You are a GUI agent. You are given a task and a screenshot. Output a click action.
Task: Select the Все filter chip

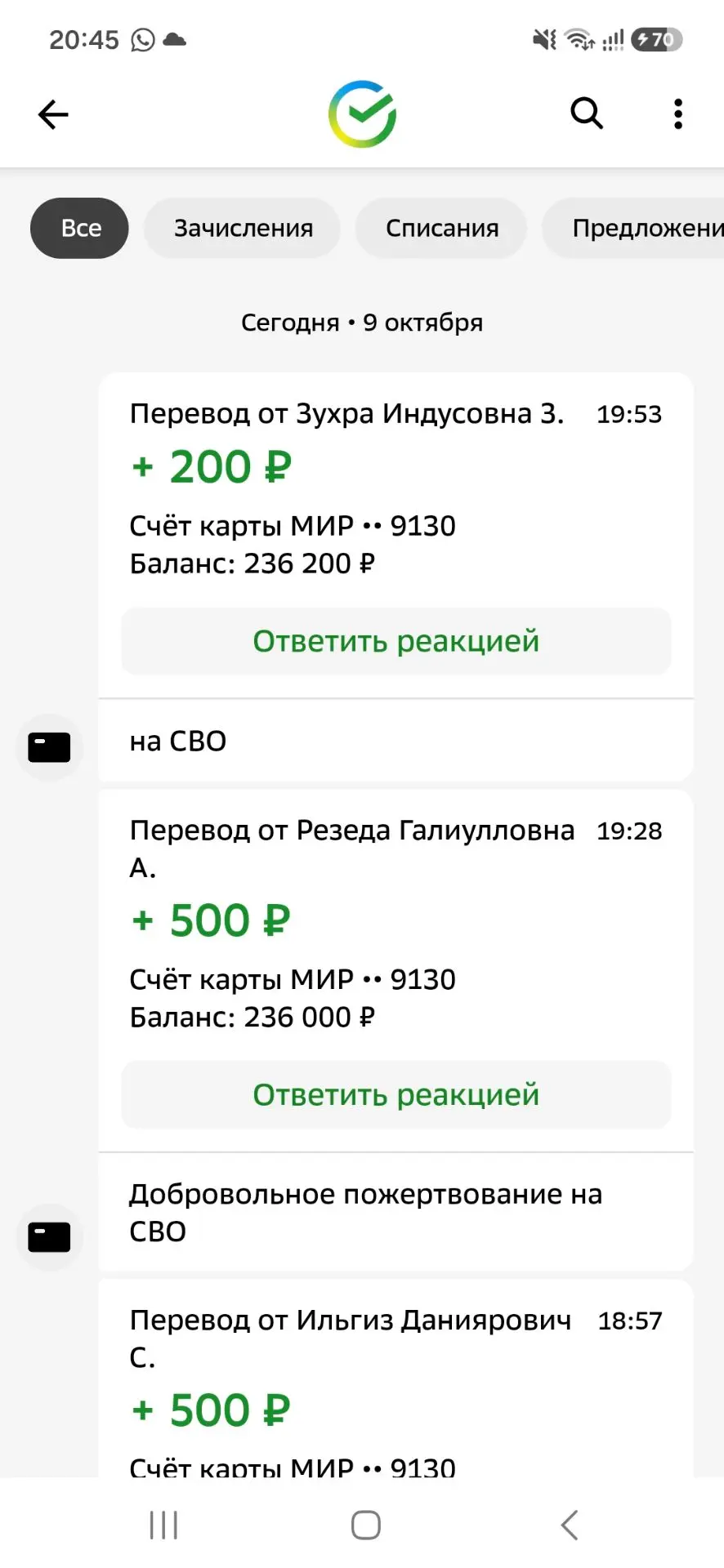79,228
